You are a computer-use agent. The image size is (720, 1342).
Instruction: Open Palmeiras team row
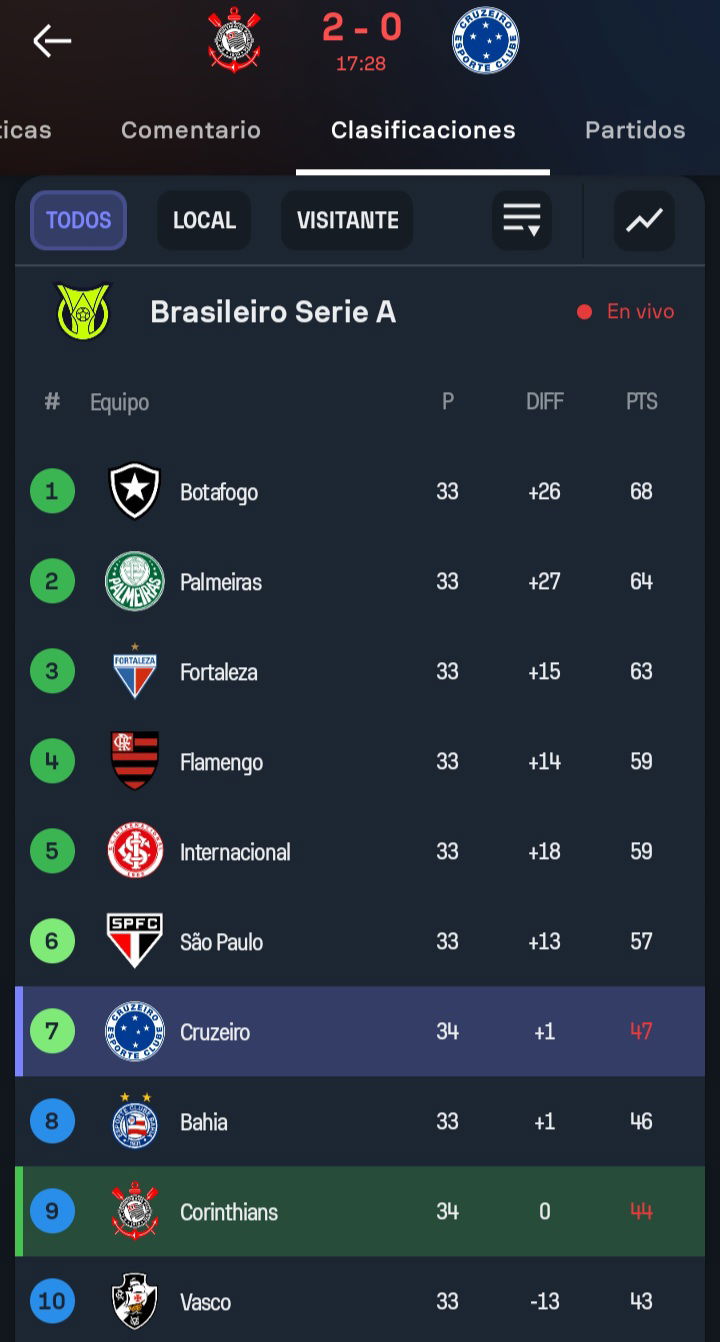click(x=360, y=581)
